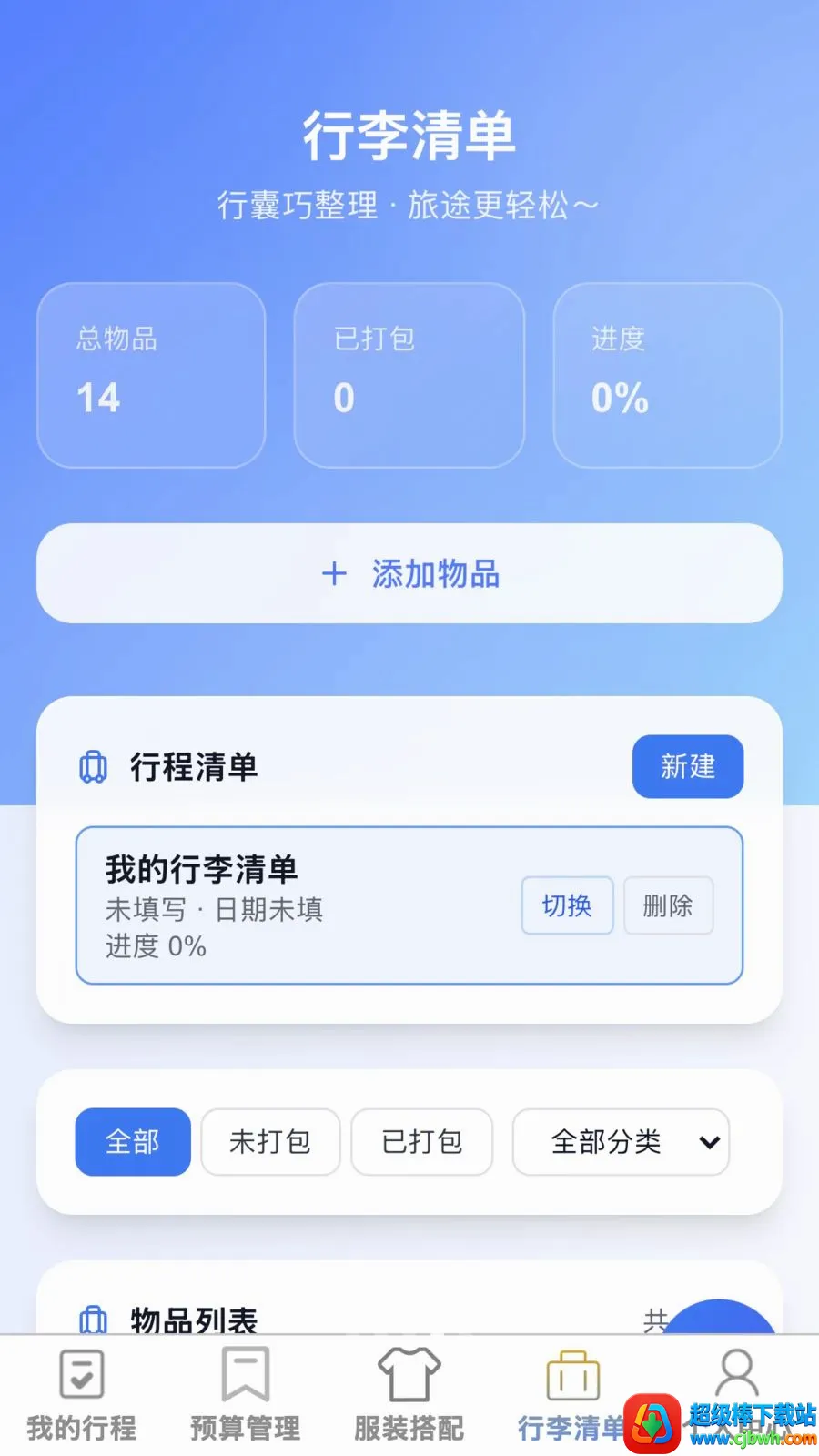Tap 切换 on 我的行李清单

tap(567, 905)
